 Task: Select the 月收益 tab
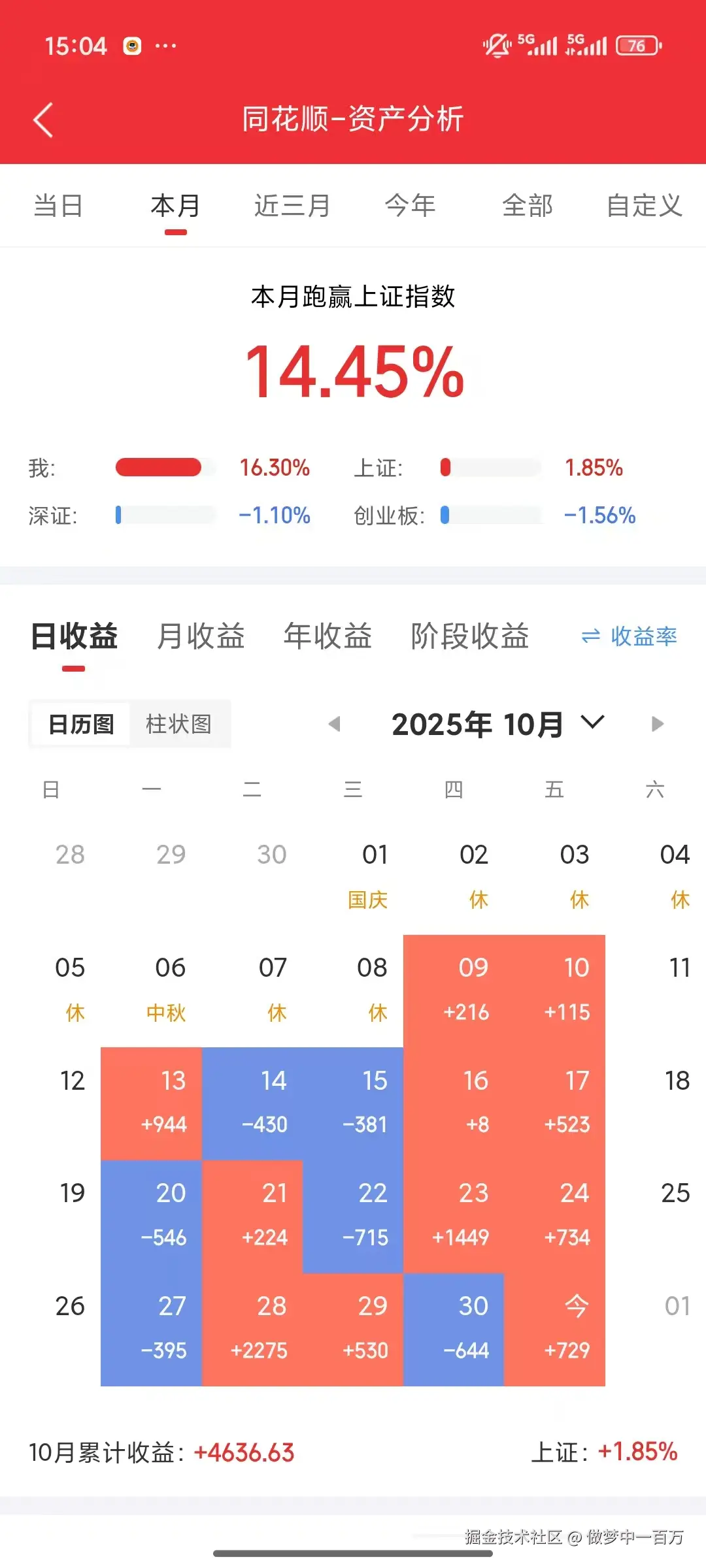coord(199,636)
